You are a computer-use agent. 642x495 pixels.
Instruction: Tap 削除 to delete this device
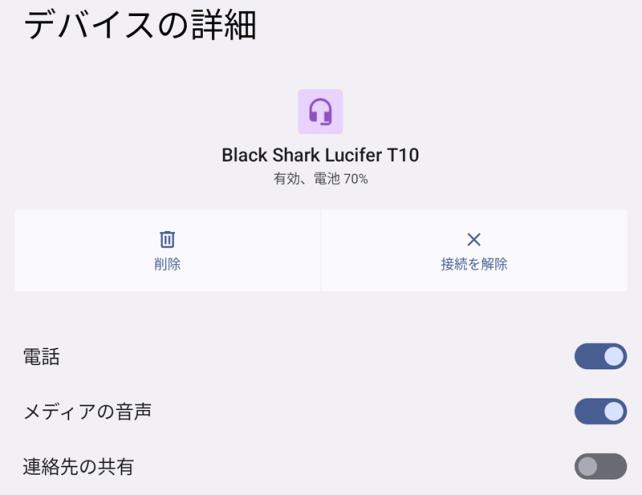(x=167, y=251)
